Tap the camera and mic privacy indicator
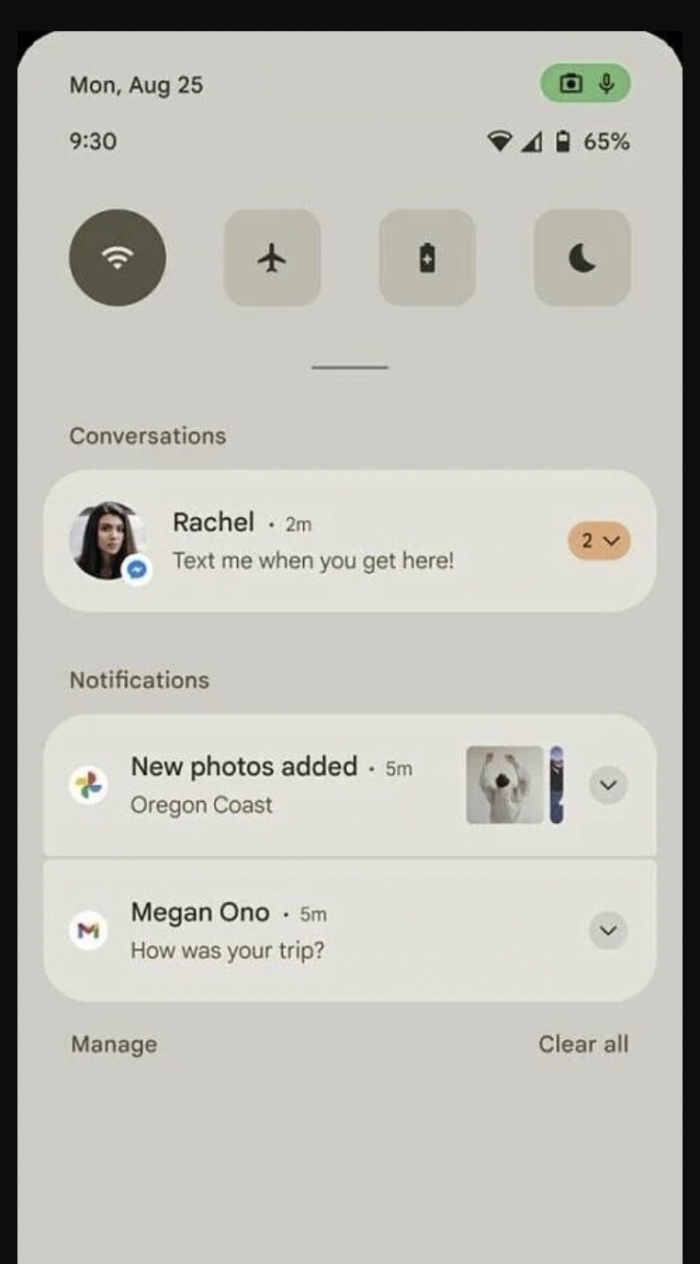The height and width of the screenshot is (1264, 700). 586,84
